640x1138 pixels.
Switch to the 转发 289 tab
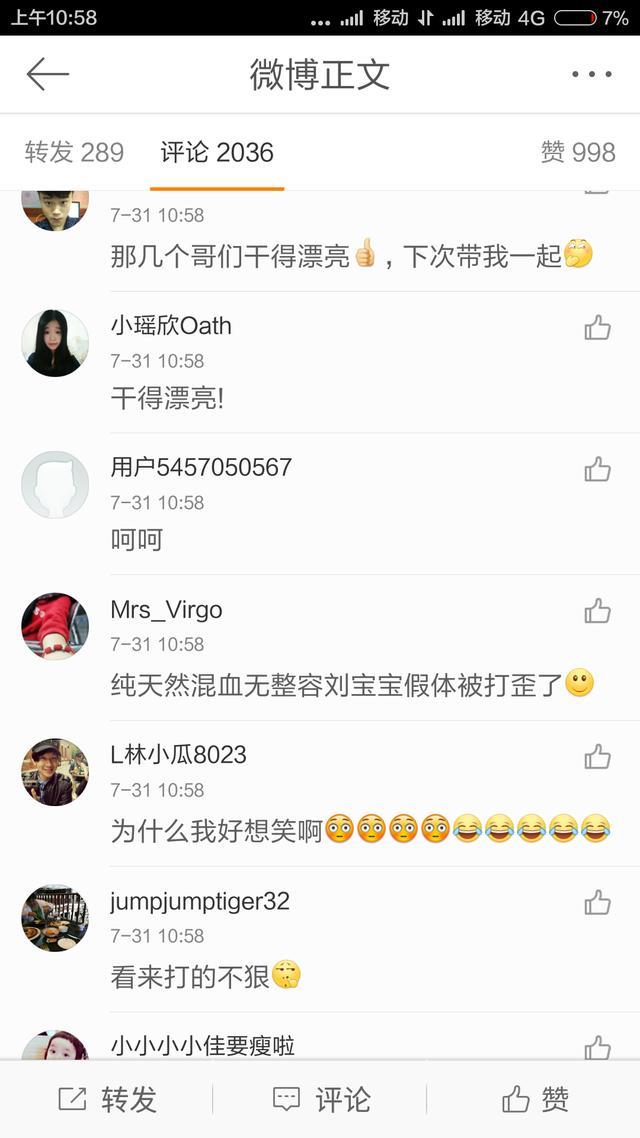tap(74, 152)
